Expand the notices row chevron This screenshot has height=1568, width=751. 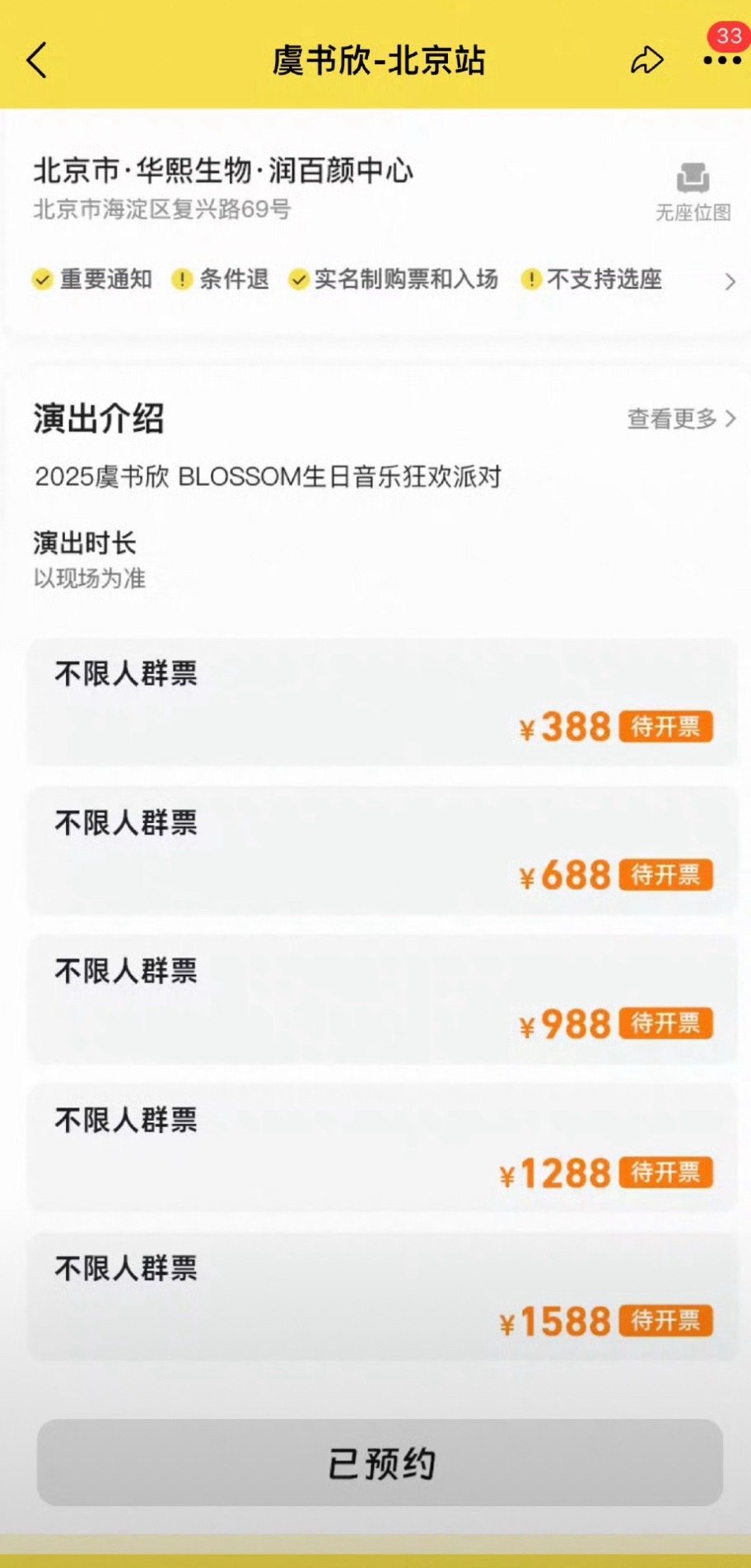tap(731, 282)
